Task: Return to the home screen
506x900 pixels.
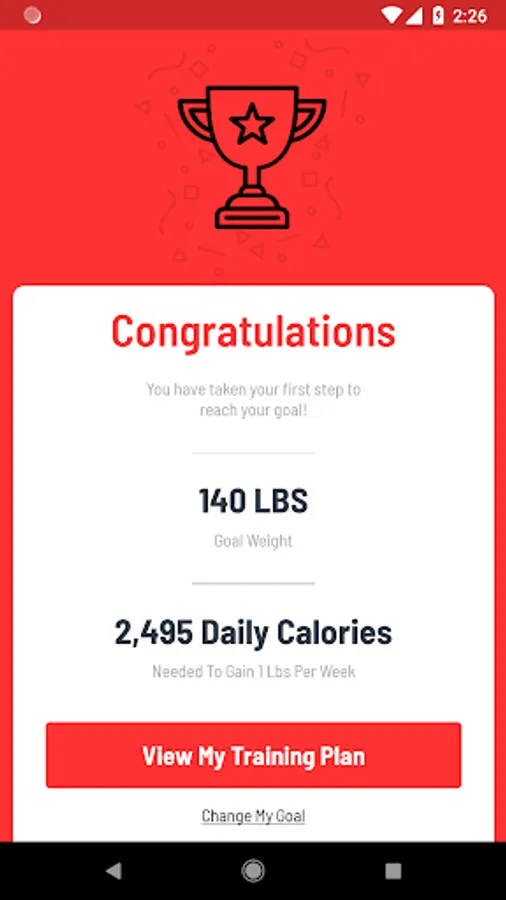Action: [x=252, y=871]
